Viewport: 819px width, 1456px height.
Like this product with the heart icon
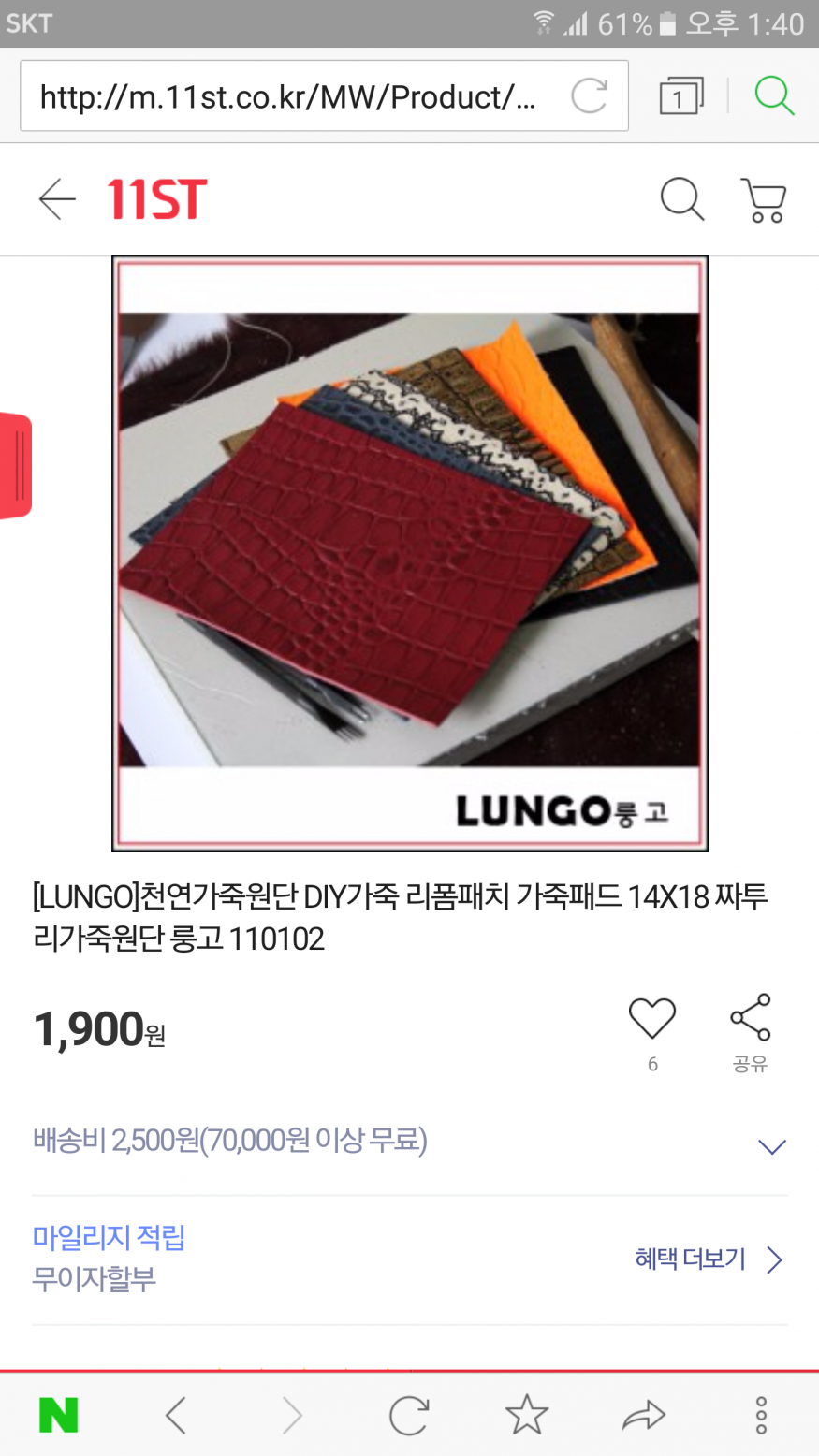click(652, 1020)
